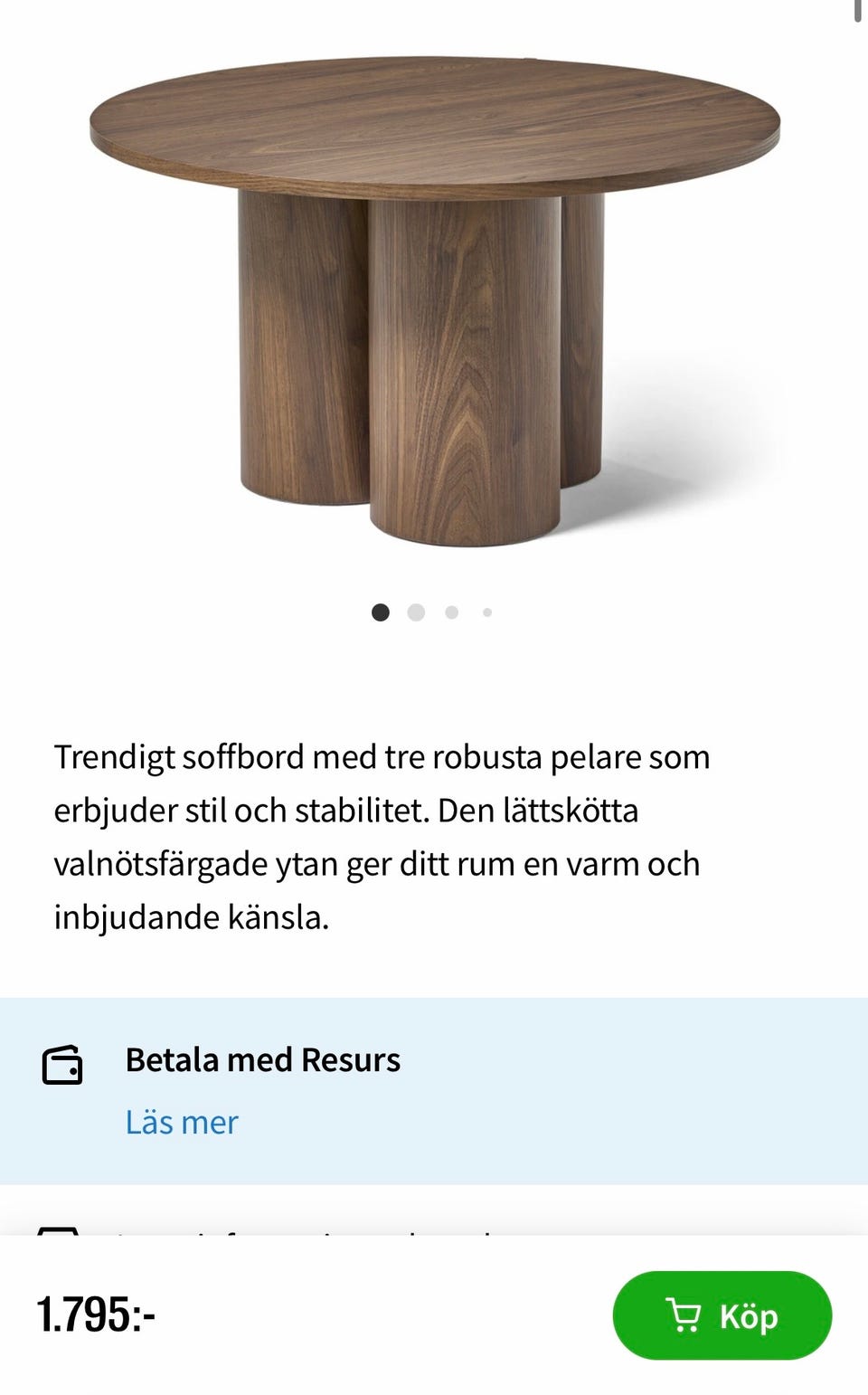The width and height of the screenshot is (868, 1395).
Task: Select the third carousel dot
Action: pyautogui.click(x=451, y=612)
